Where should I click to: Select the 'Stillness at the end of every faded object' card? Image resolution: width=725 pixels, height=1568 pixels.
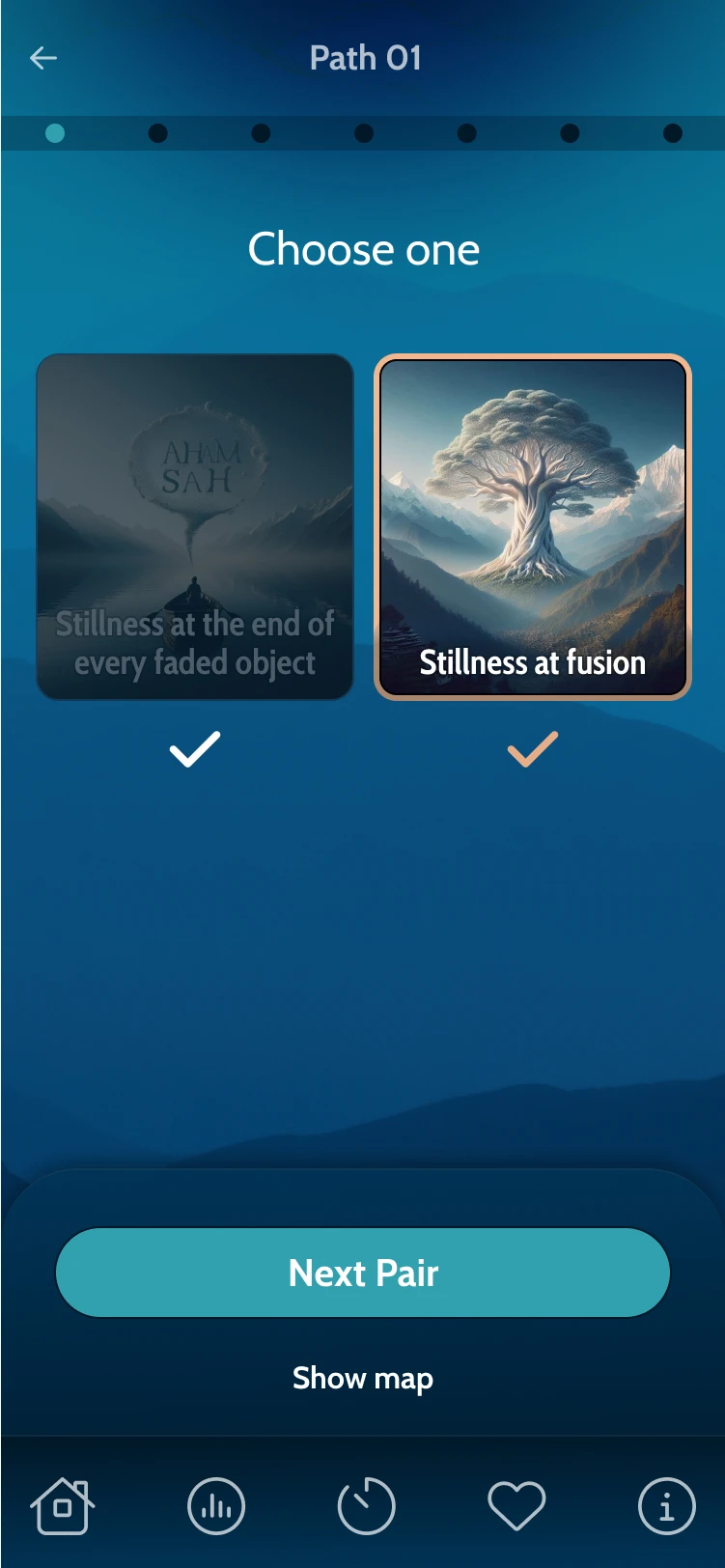point(195,526)
